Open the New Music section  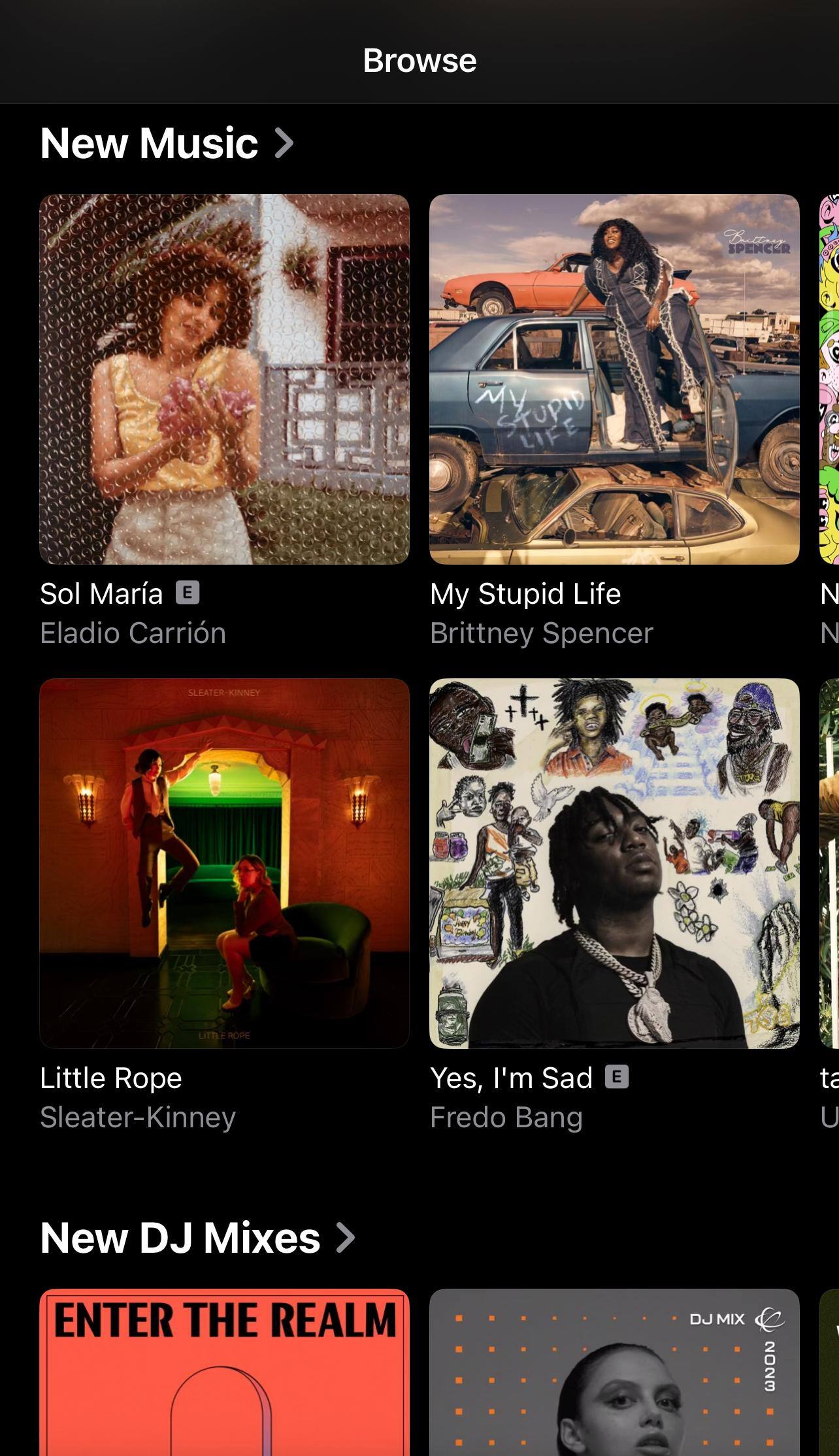click(x=167, y=143)
